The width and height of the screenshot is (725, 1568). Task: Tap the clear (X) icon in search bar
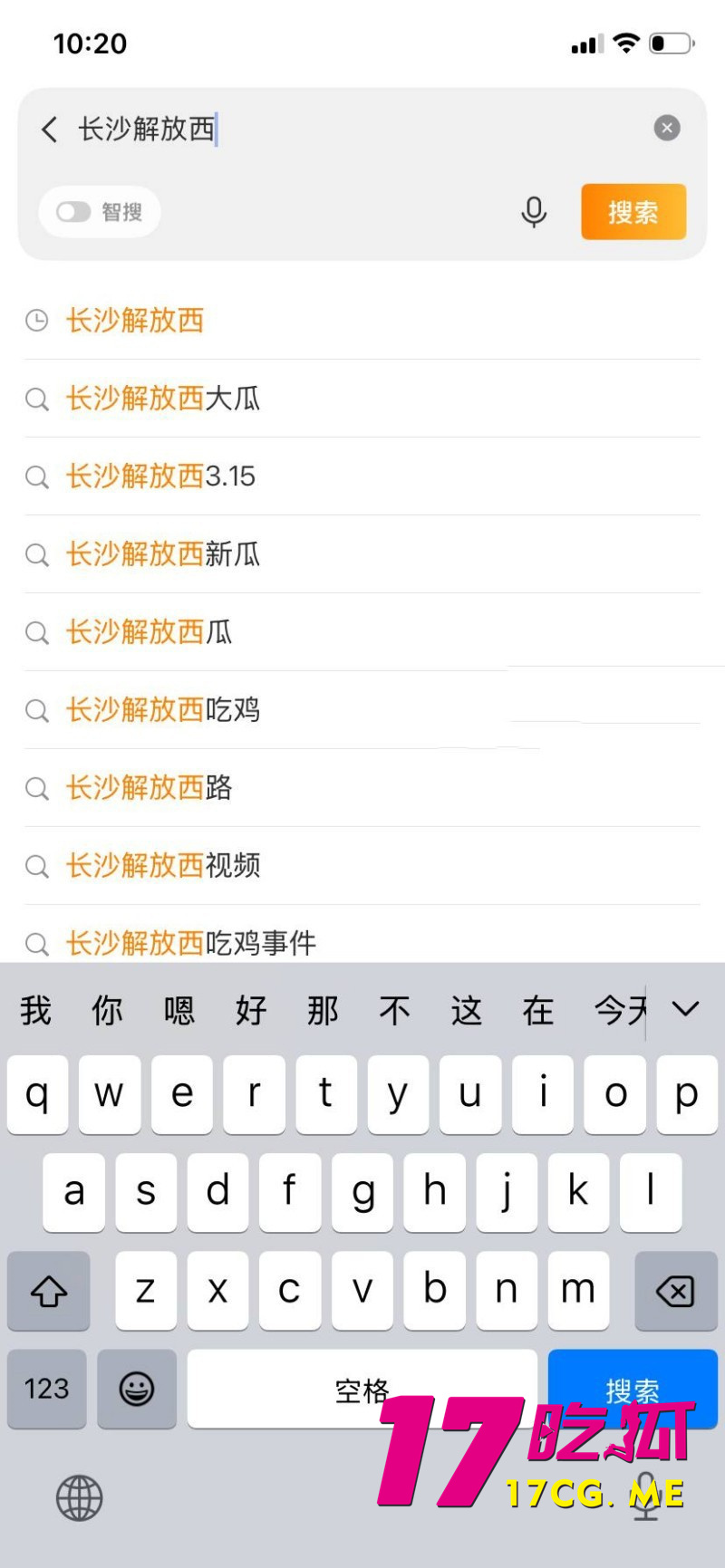pos(667,128)
